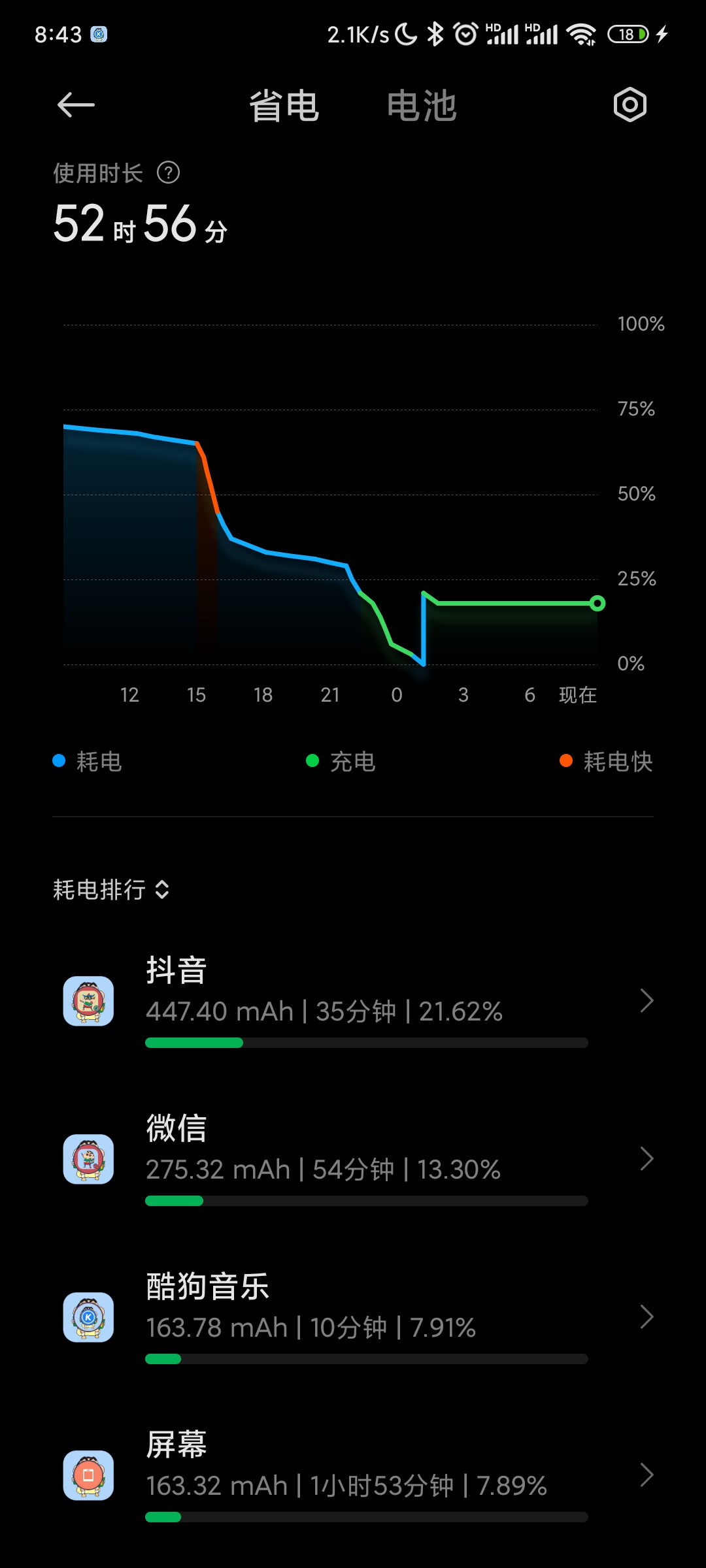Tap the help icon beside 使用时长

[x=168, y=172]
